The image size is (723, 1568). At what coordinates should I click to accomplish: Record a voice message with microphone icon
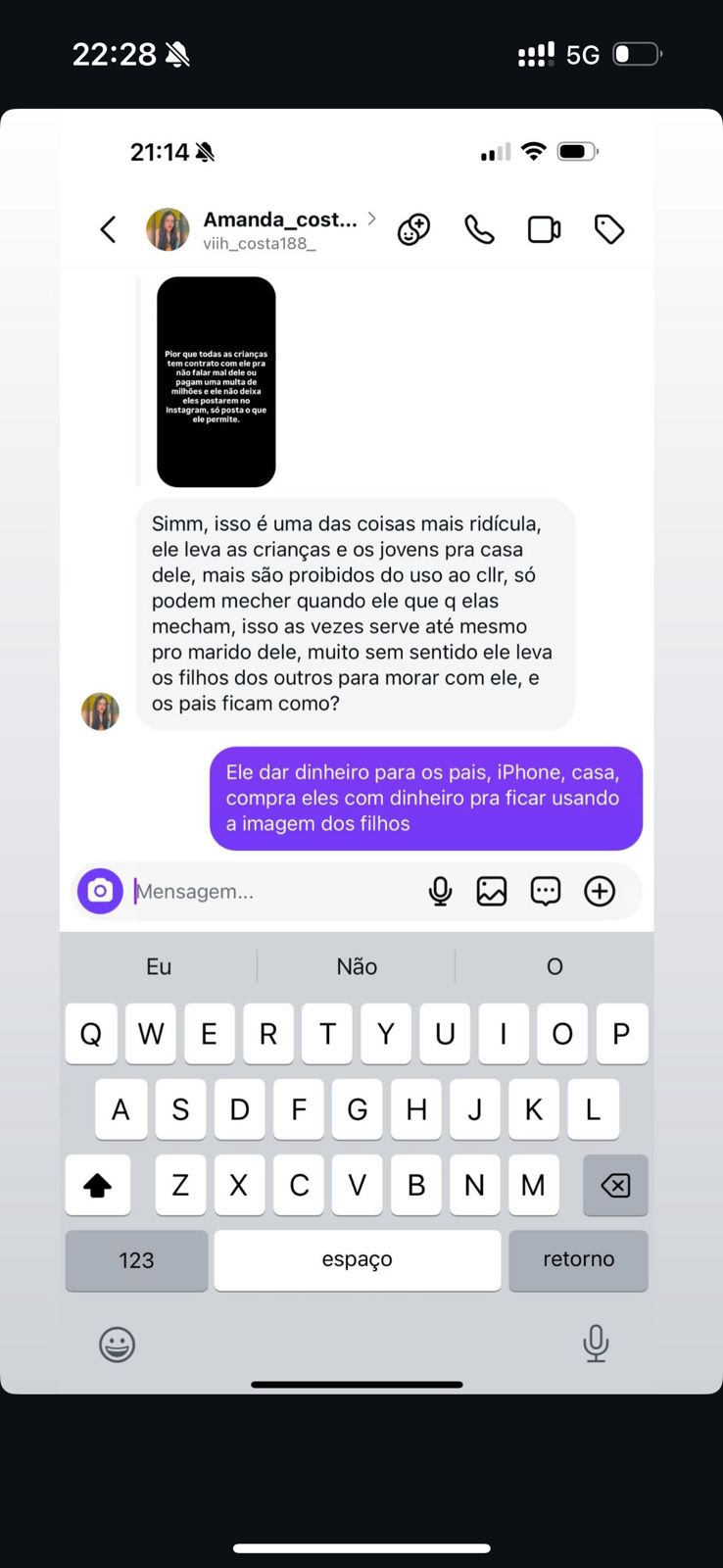coord(441,891)
